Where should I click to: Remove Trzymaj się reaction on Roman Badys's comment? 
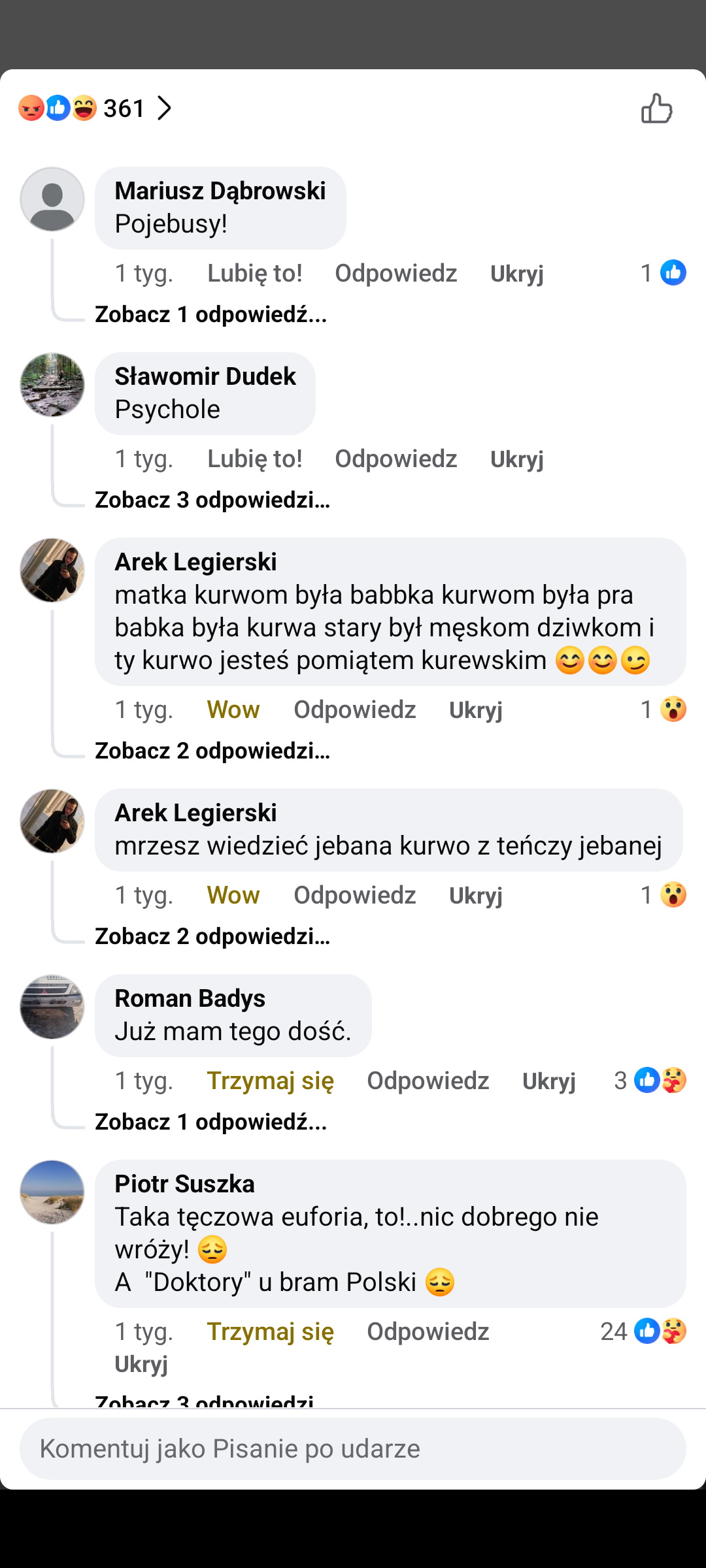point(270,1081)
